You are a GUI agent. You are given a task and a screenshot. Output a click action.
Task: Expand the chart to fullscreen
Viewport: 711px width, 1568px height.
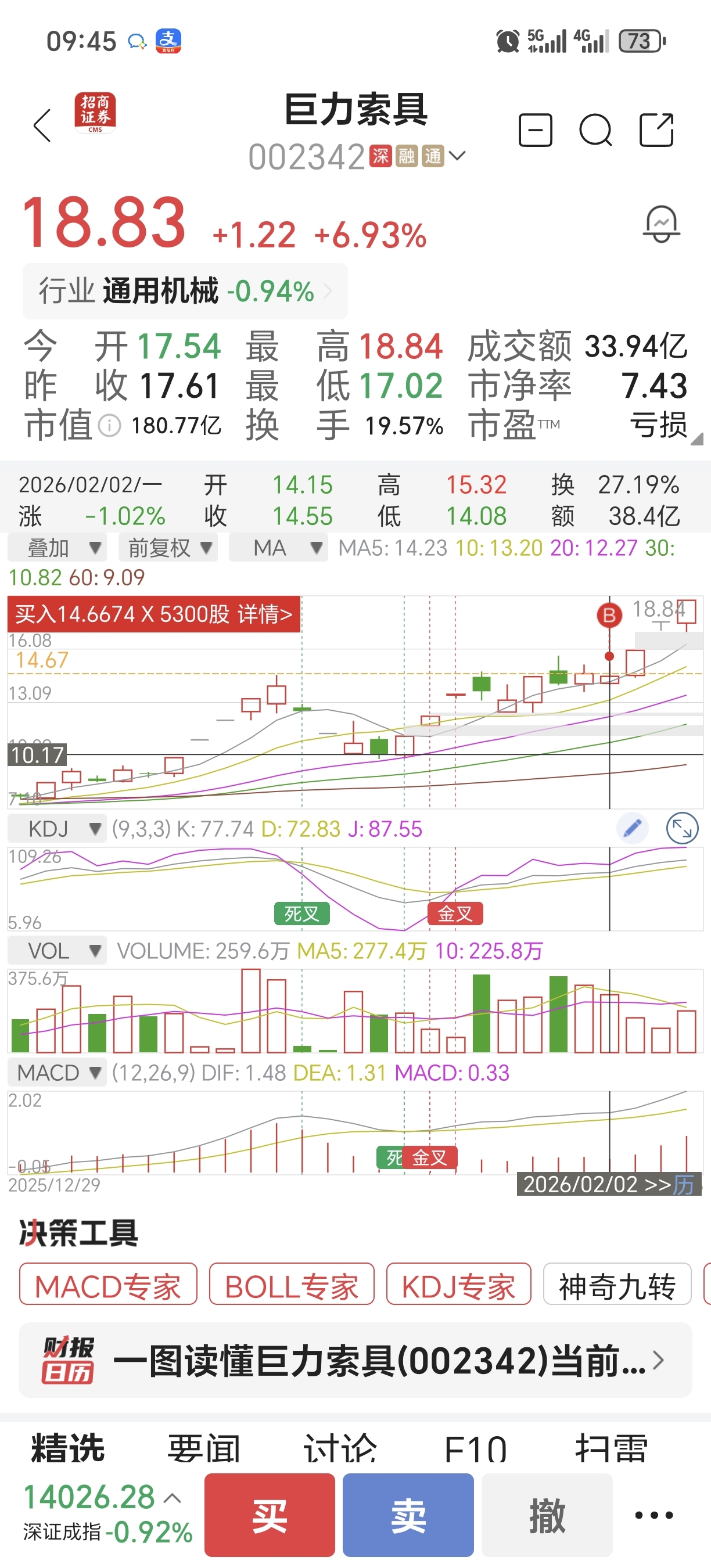(x=682, y=829)
